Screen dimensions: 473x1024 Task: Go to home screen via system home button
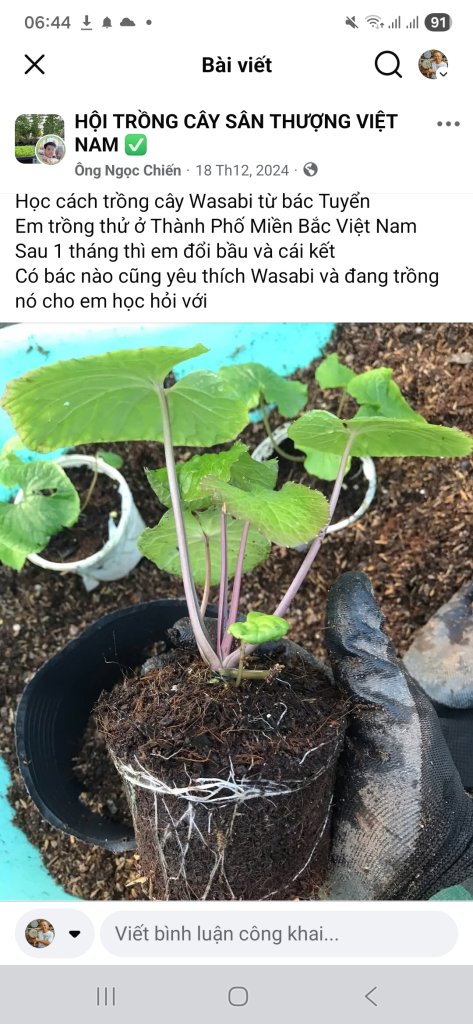coord(238,996)
